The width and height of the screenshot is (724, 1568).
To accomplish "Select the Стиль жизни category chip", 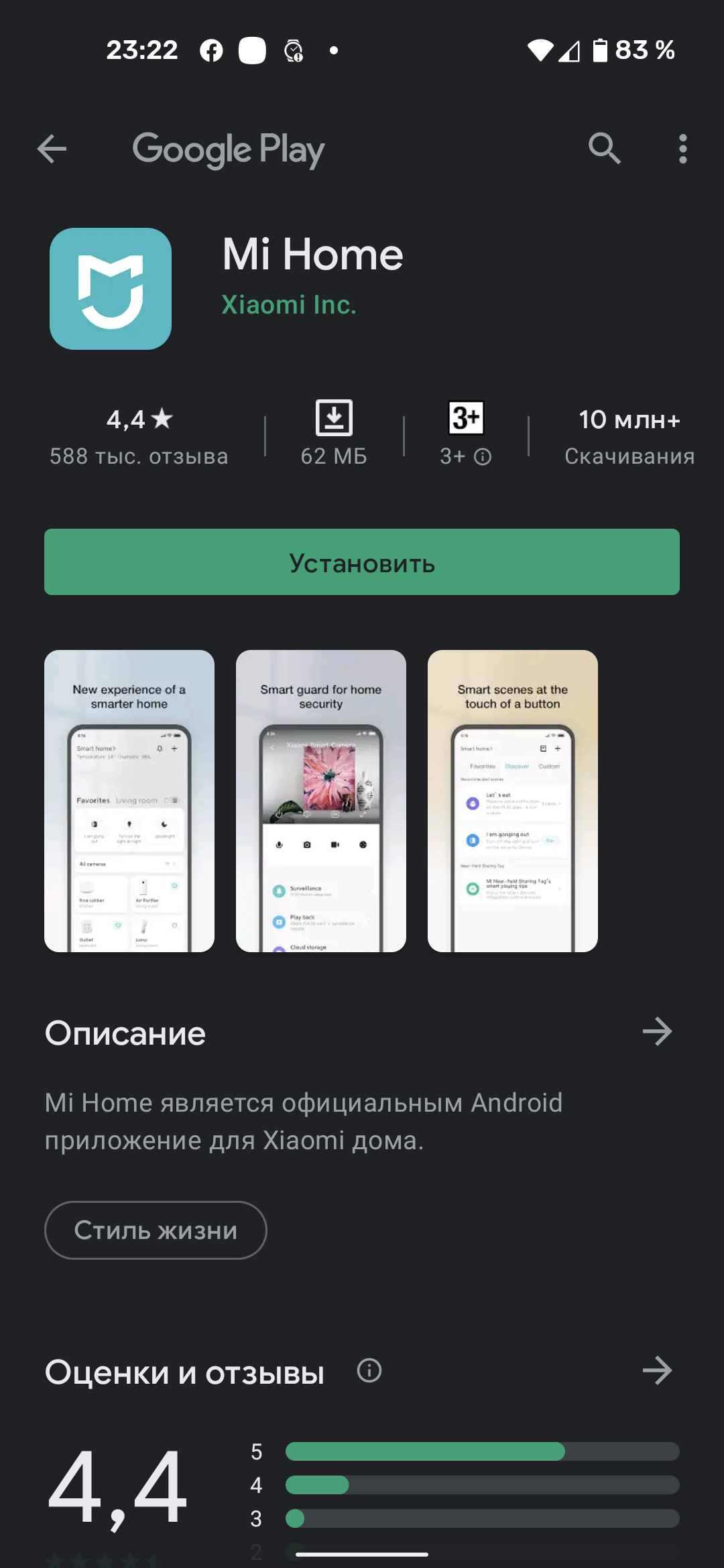I will 156,1230.
